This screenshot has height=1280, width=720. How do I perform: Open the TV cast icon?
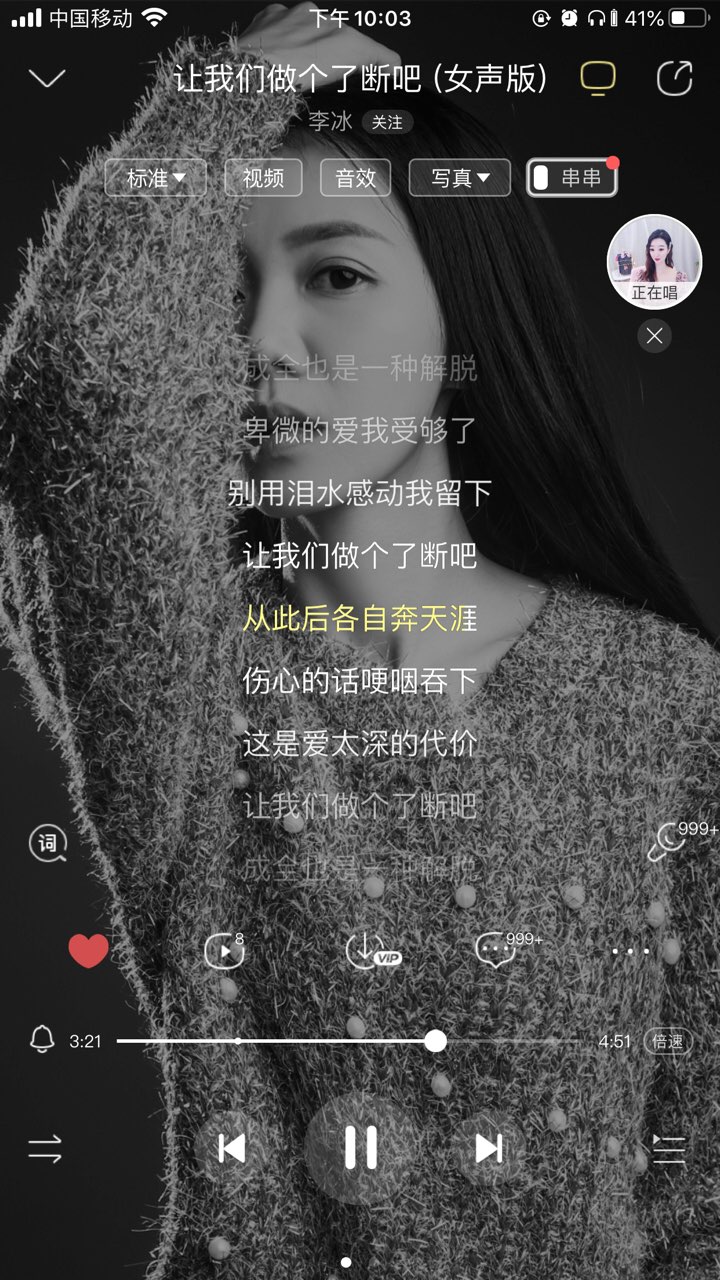coord(598,79)
